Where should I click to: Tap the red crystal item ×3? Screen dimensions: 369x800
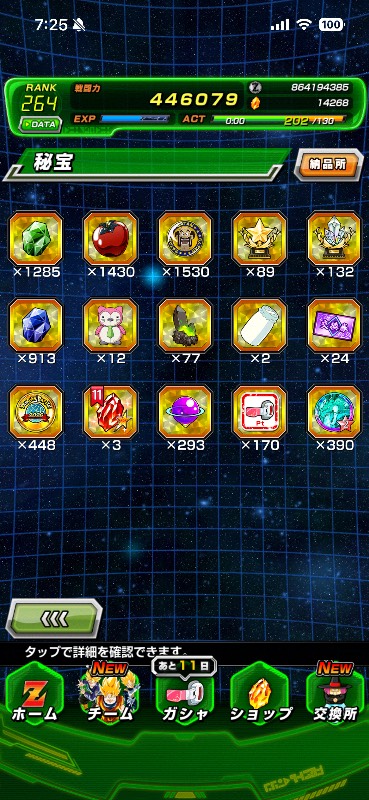tap(110, 412)
